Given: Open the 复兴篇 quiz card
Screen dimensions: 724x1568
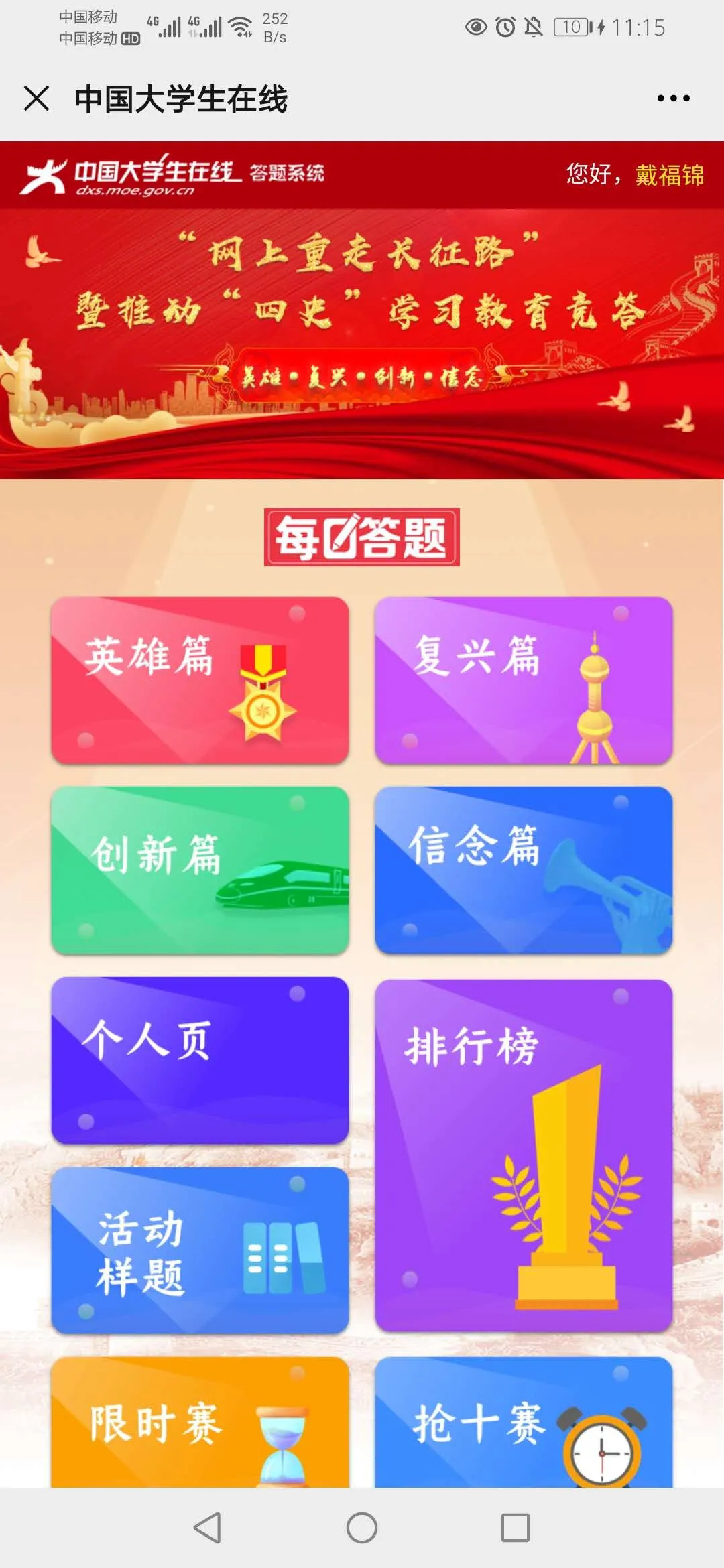Looking at the screenshot, I should coord(524,679).
